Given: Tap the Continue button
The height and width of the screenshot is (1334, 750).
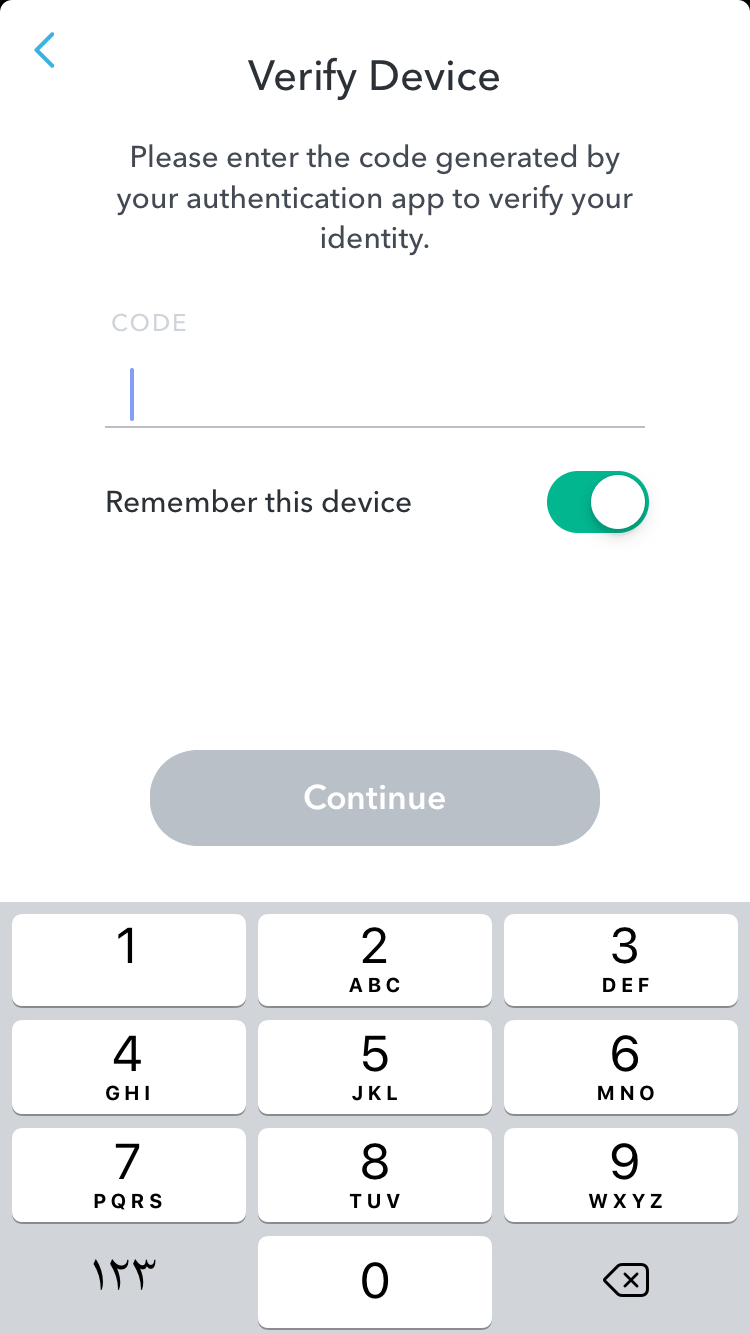Looking at the screenshot, I should [x=375, y=797].
